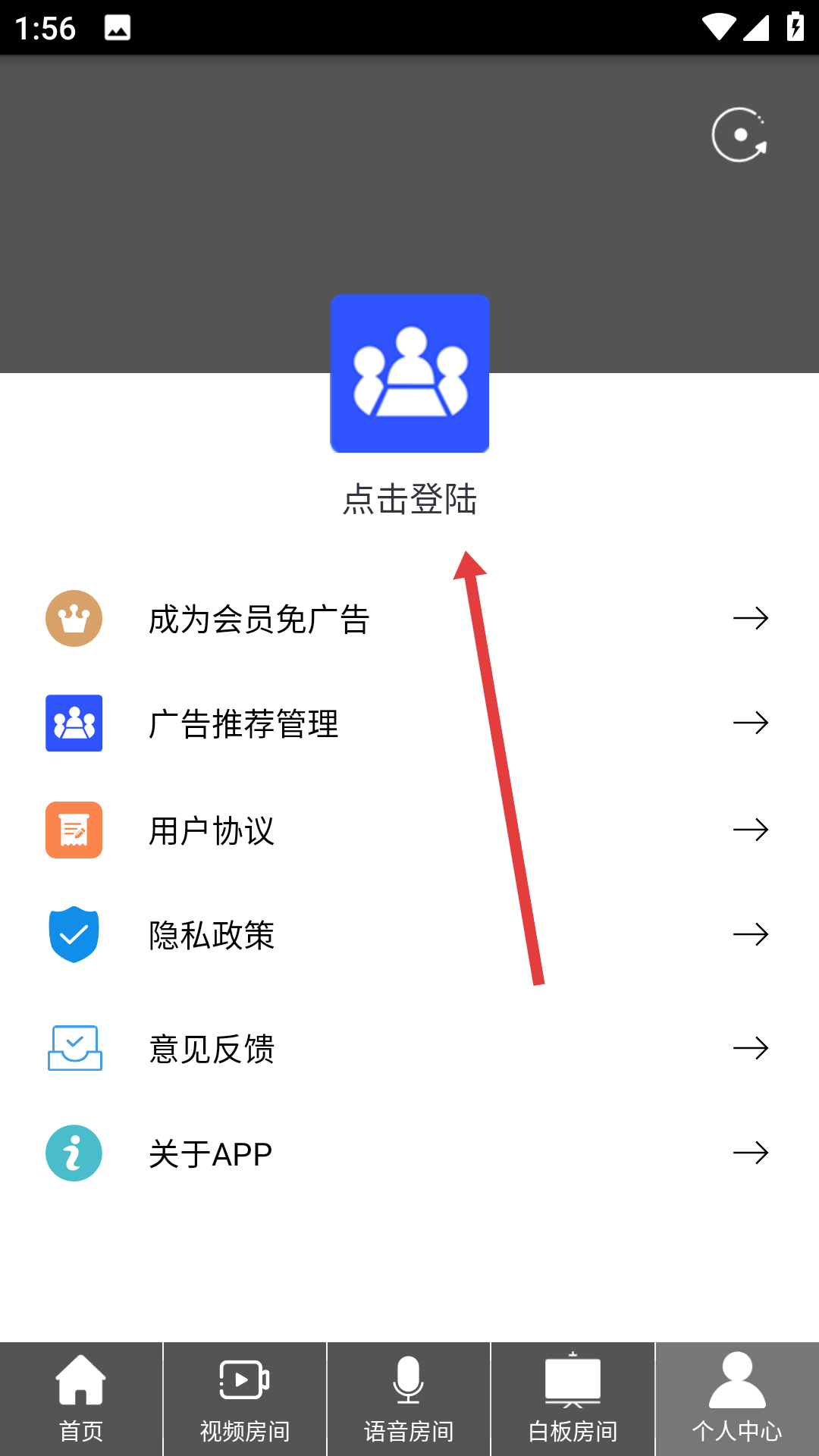Go to the 语音房间 tab
819x1456 pixels.
pyautogui.click(x=409, y=1399)
